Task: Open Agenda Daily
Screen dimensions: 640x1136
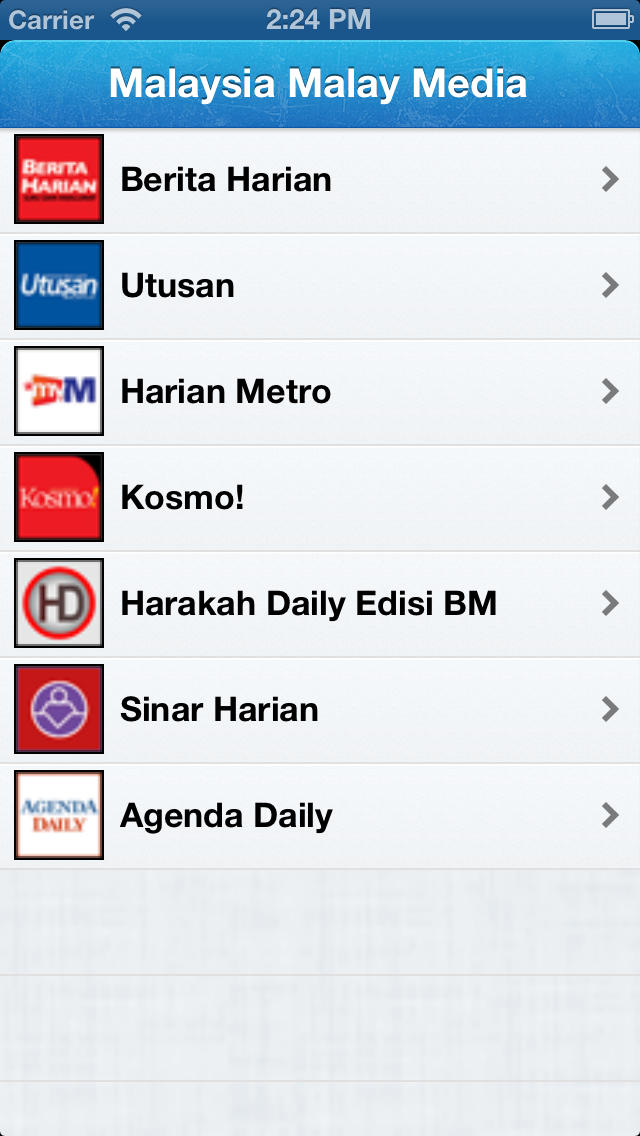Action: 320,816
